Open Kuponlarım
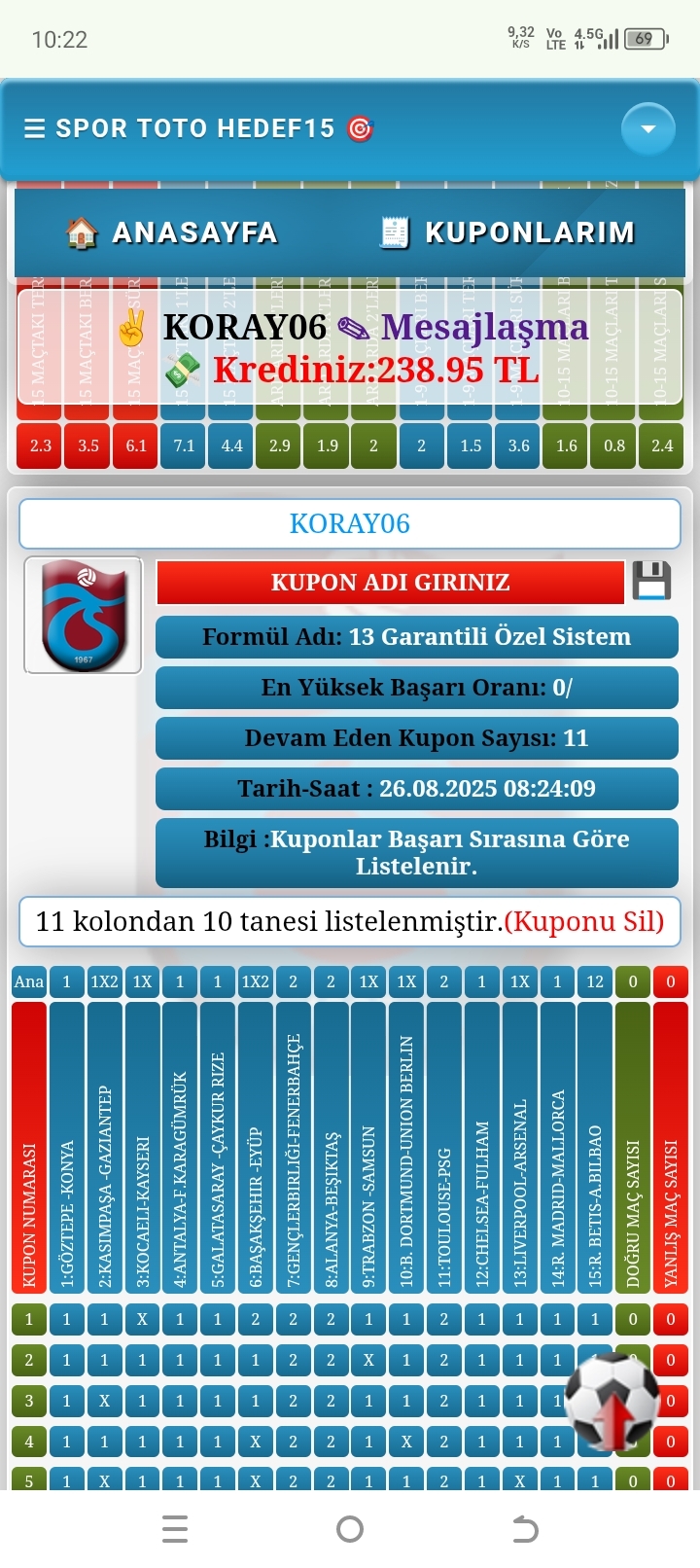The image size is (700, 1568). (506, 232)
